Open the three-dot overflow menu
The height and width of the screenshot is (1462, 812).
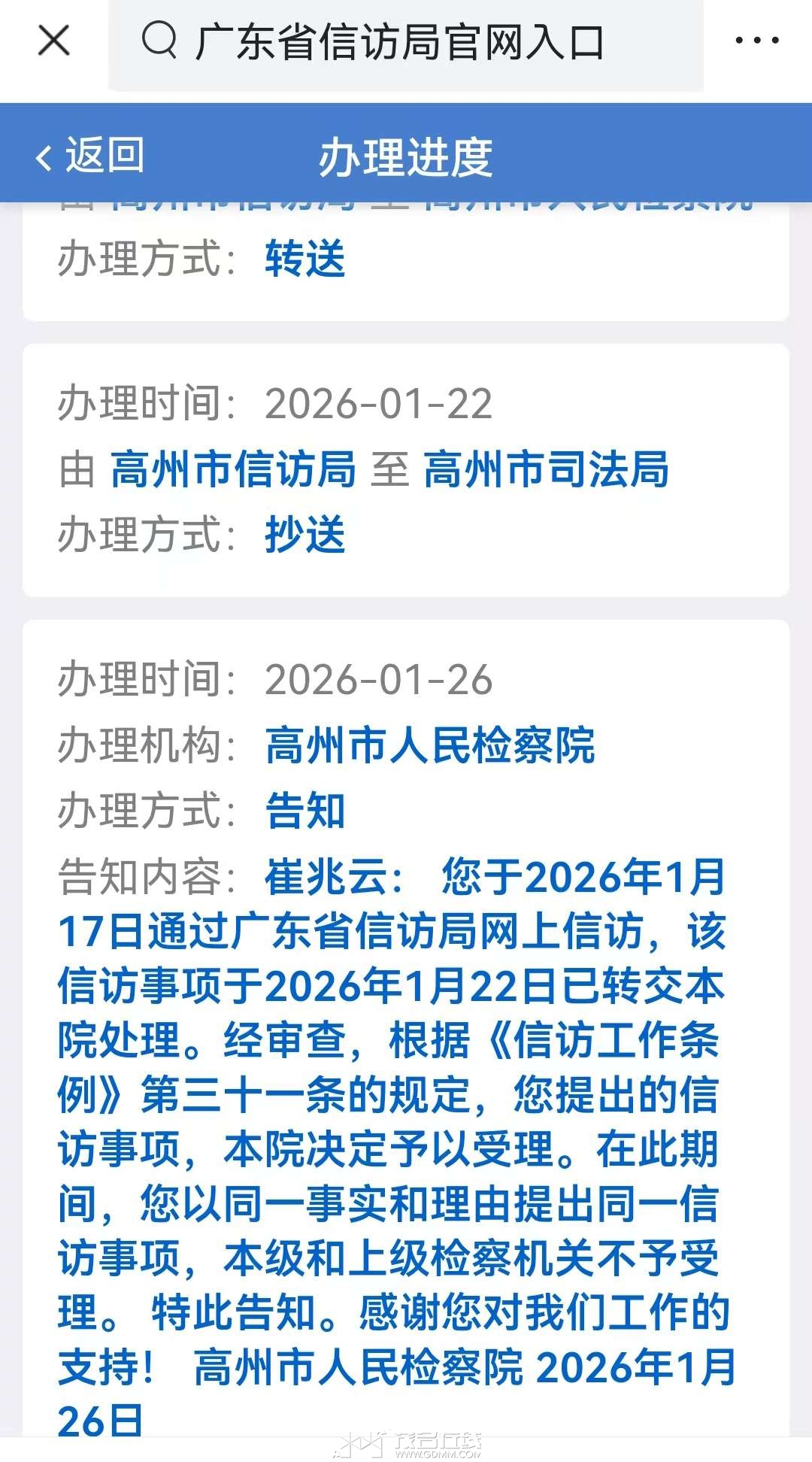(756, 41)
